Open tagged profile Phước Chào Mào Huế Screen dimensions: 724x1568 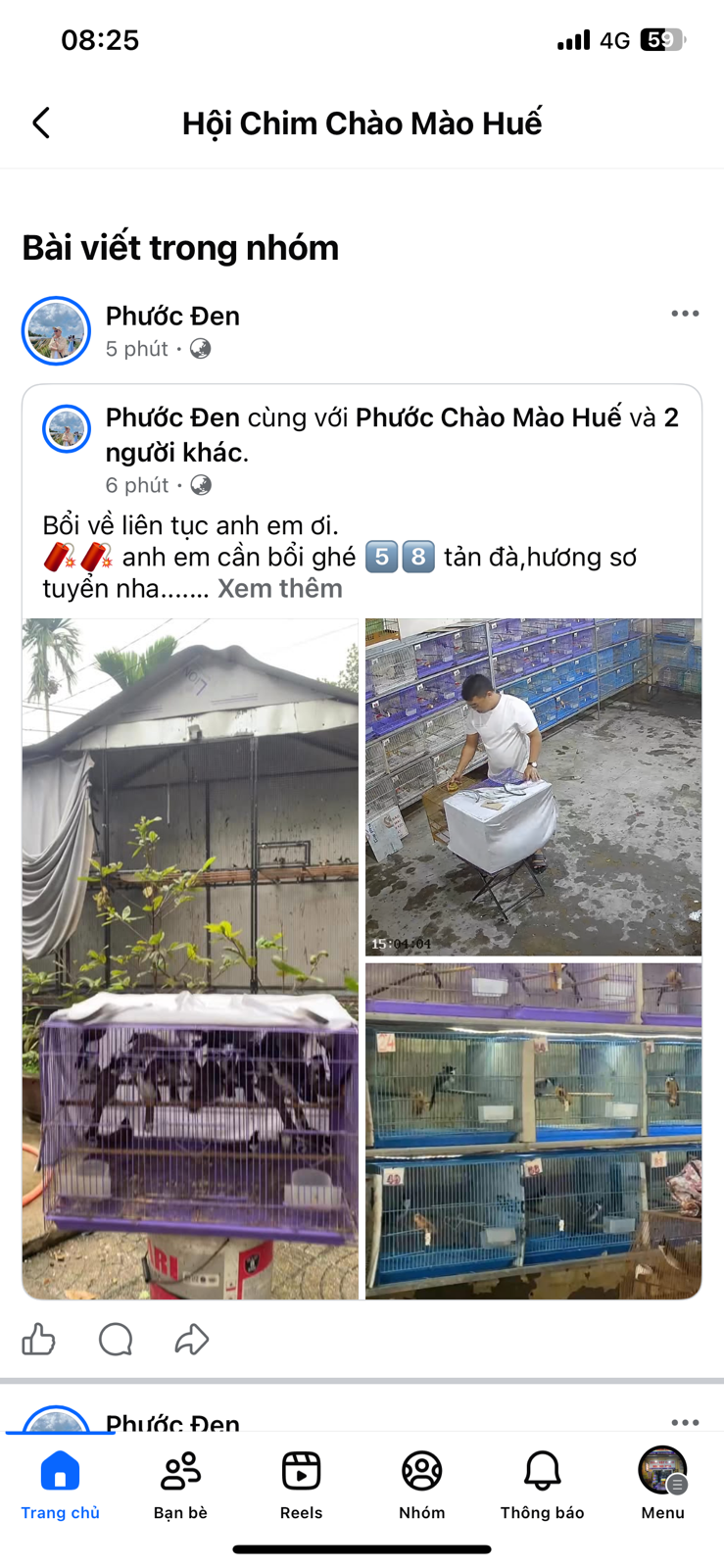488,417
